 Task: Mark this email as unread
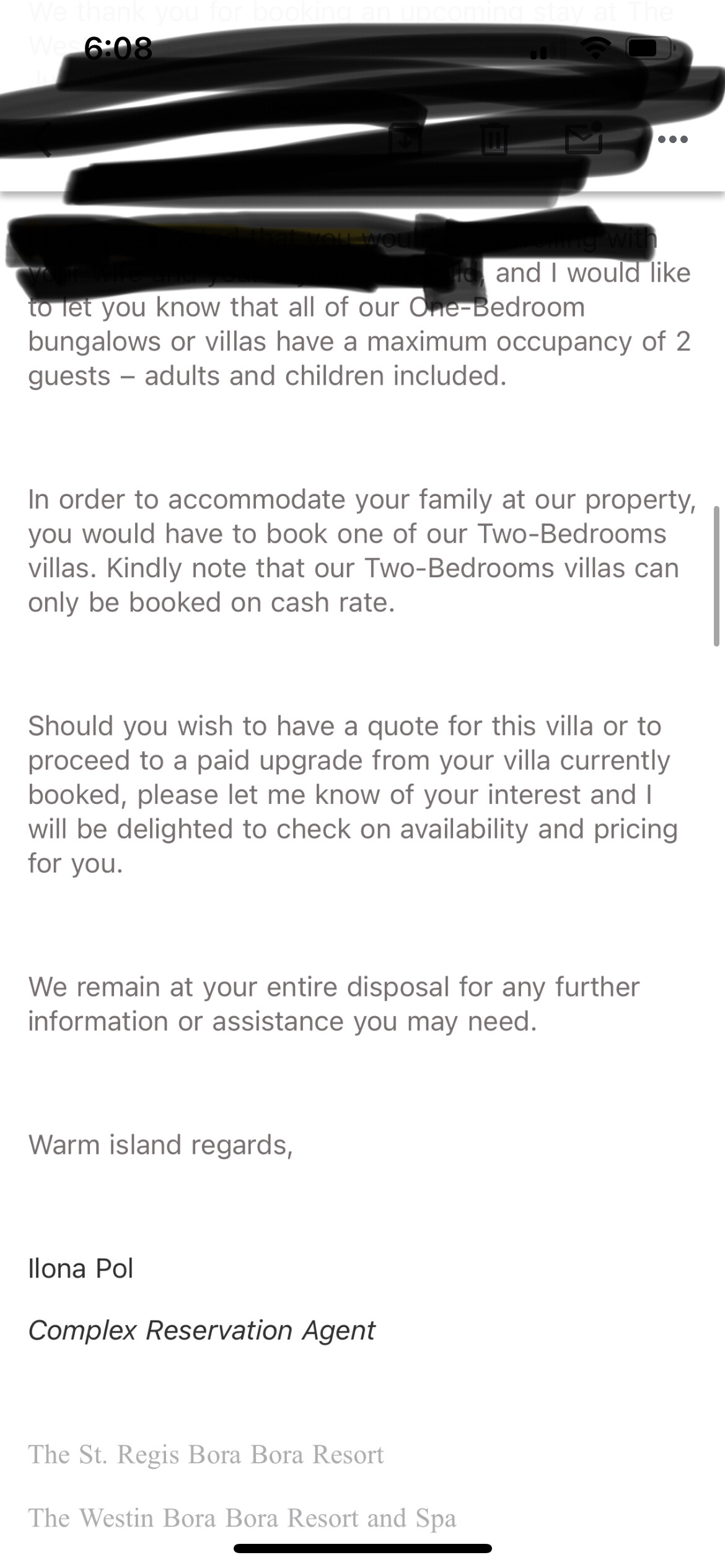coord(584,138)
